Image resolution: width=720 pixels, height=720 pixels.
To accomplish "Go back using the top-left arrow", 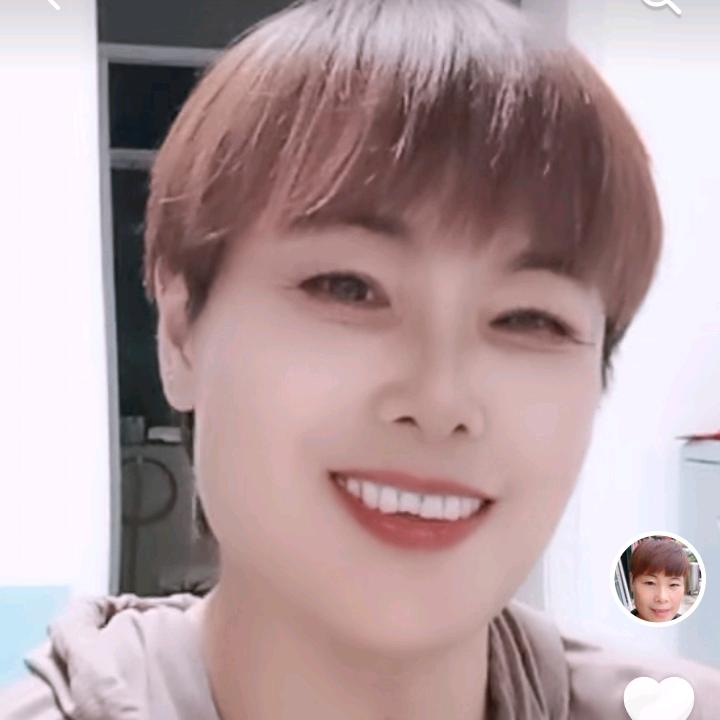I will (x=50, y=3).
